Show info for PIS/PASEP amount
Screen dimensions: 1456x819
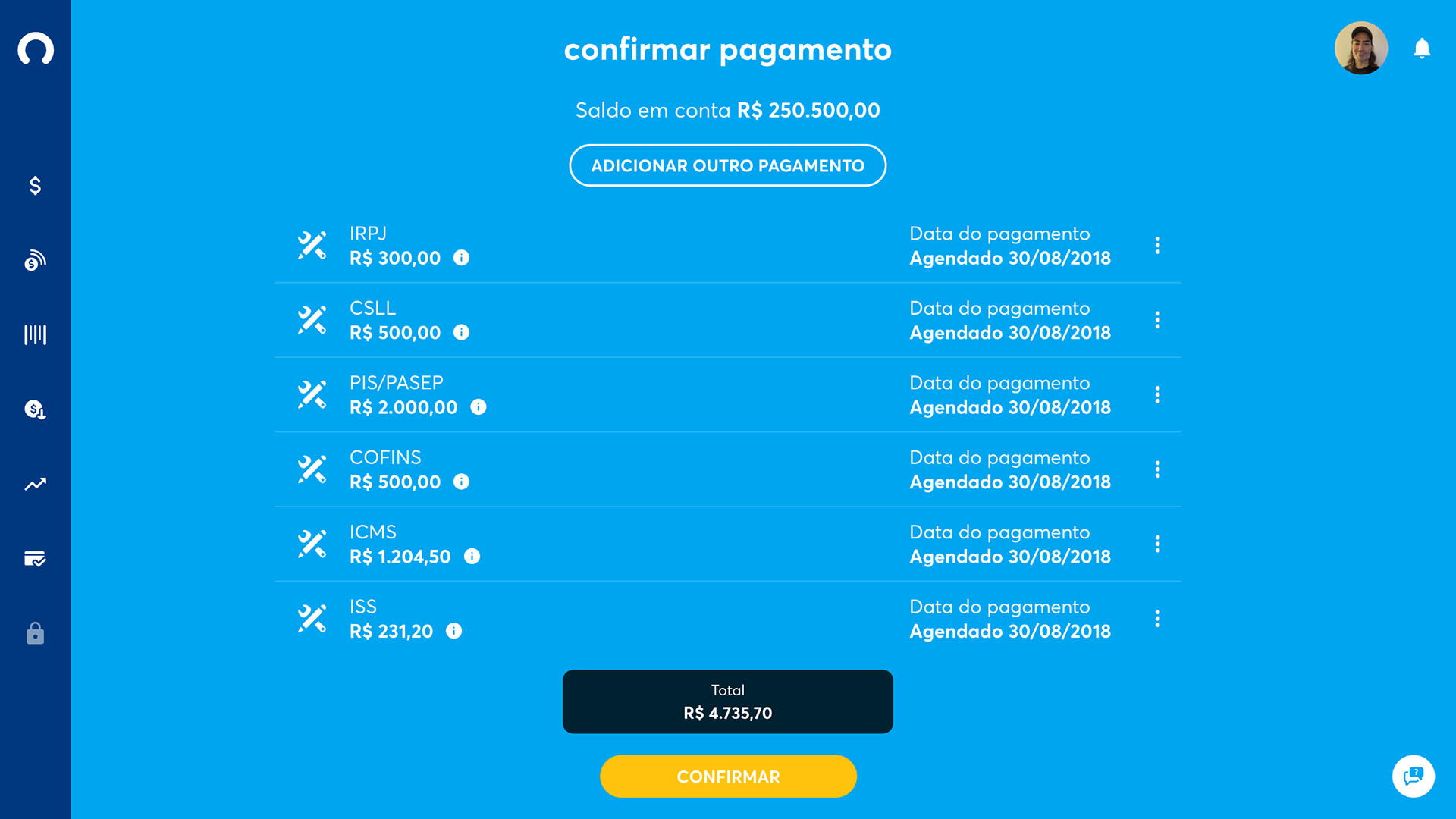tap(479, 407)
